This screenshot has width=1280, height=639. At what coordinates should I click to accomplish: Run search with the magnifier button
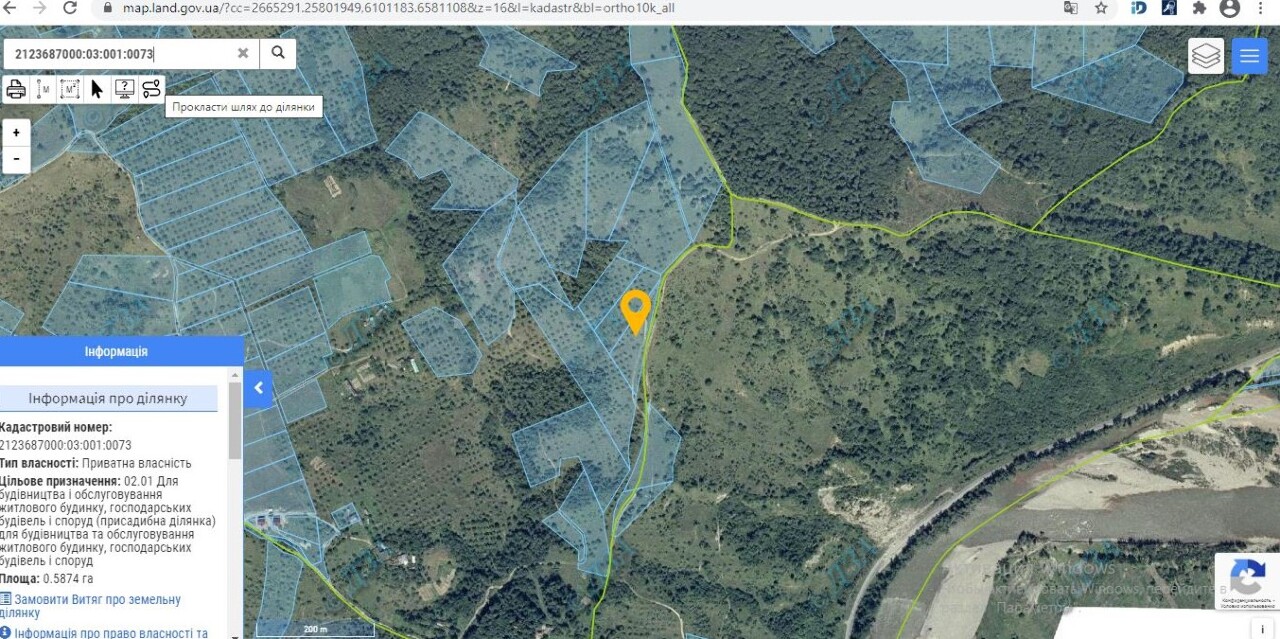(x=278, y=53)
